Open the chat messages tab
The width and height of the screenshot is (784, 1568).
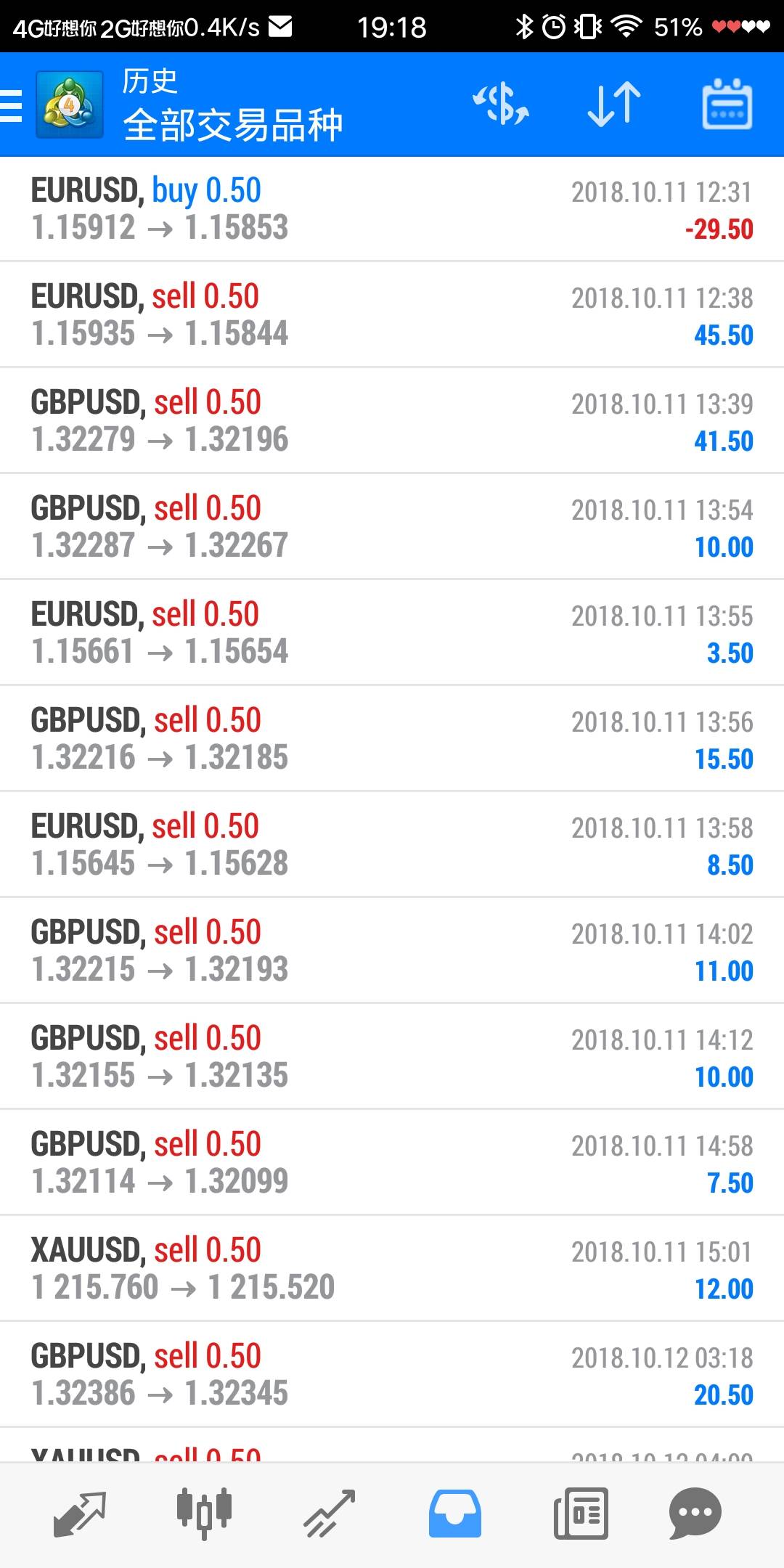695,1514
